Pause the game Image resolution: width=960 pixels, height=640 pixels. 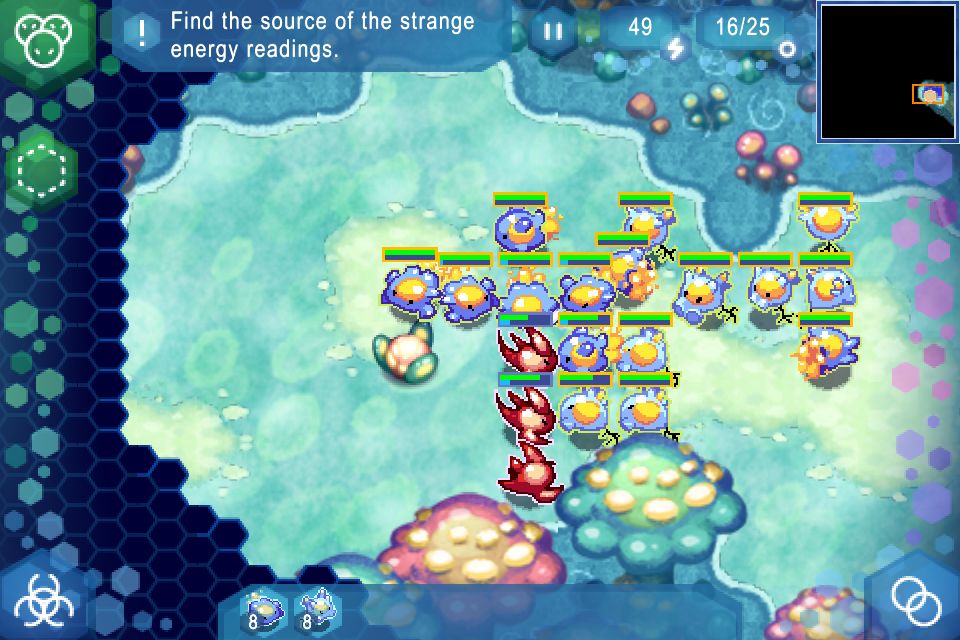coord(552,30)
